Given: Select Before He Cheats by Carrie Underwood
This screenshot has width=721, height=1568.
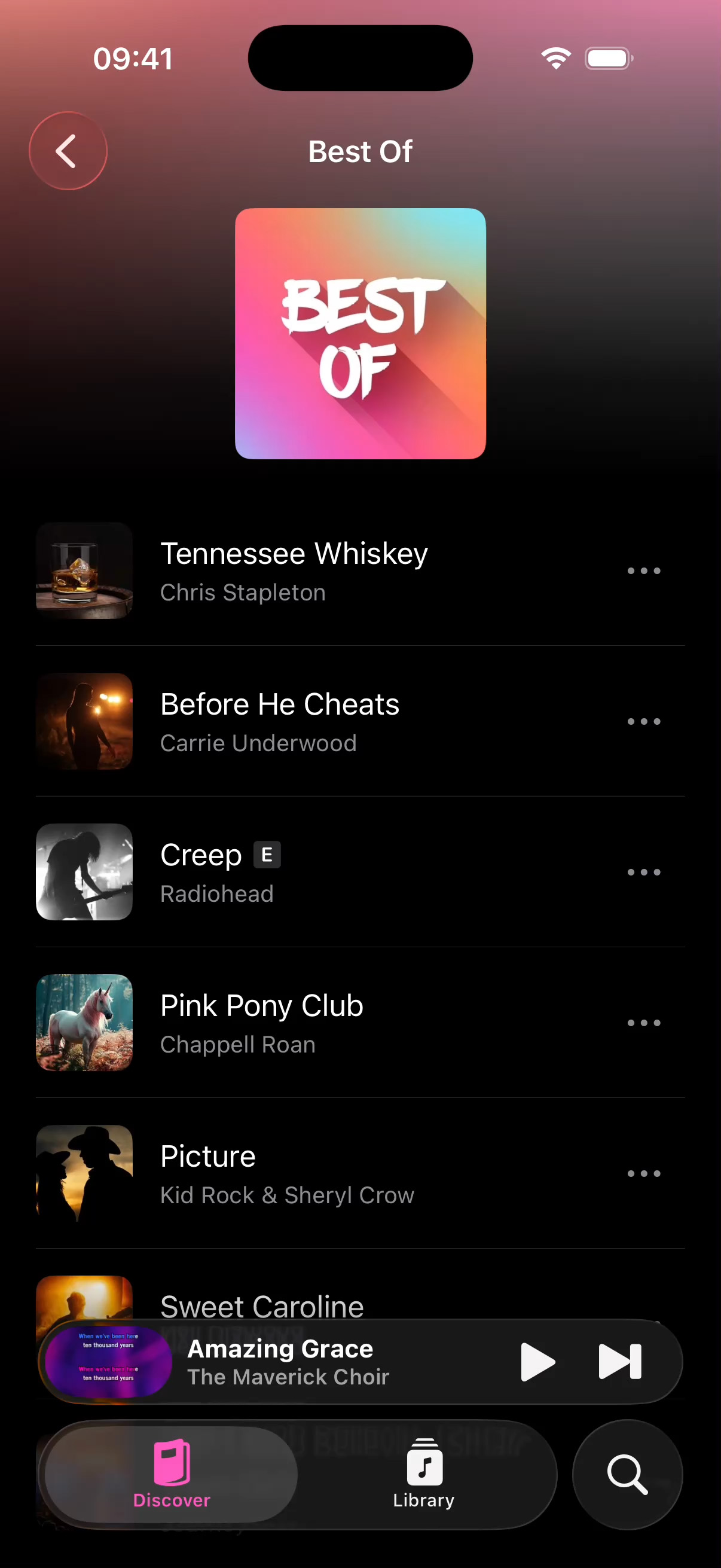Looking at the screenshot, I should coord(280,722).
